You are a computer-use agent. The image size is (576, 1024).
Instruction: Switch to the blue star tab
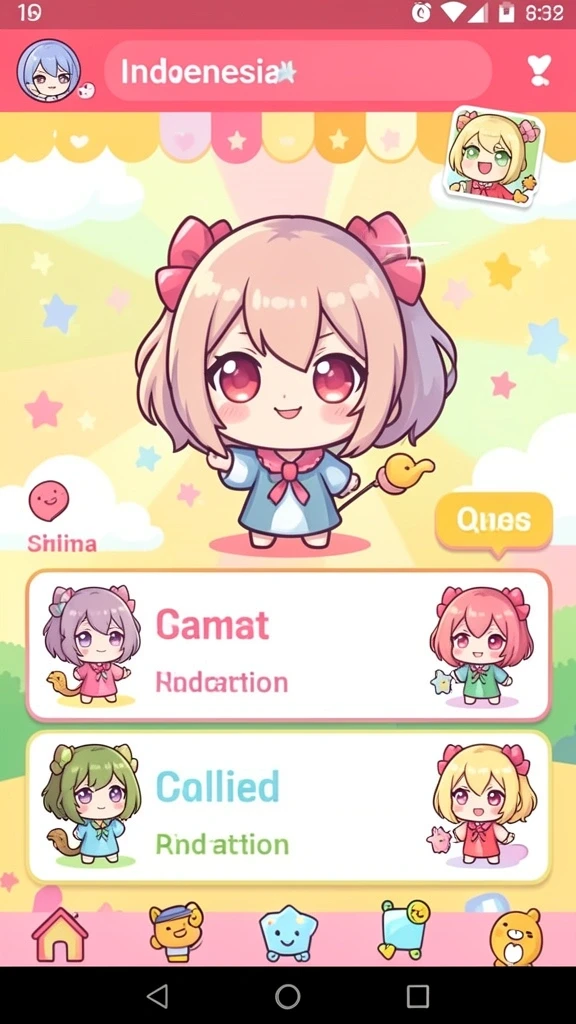(x=288, y=936)
